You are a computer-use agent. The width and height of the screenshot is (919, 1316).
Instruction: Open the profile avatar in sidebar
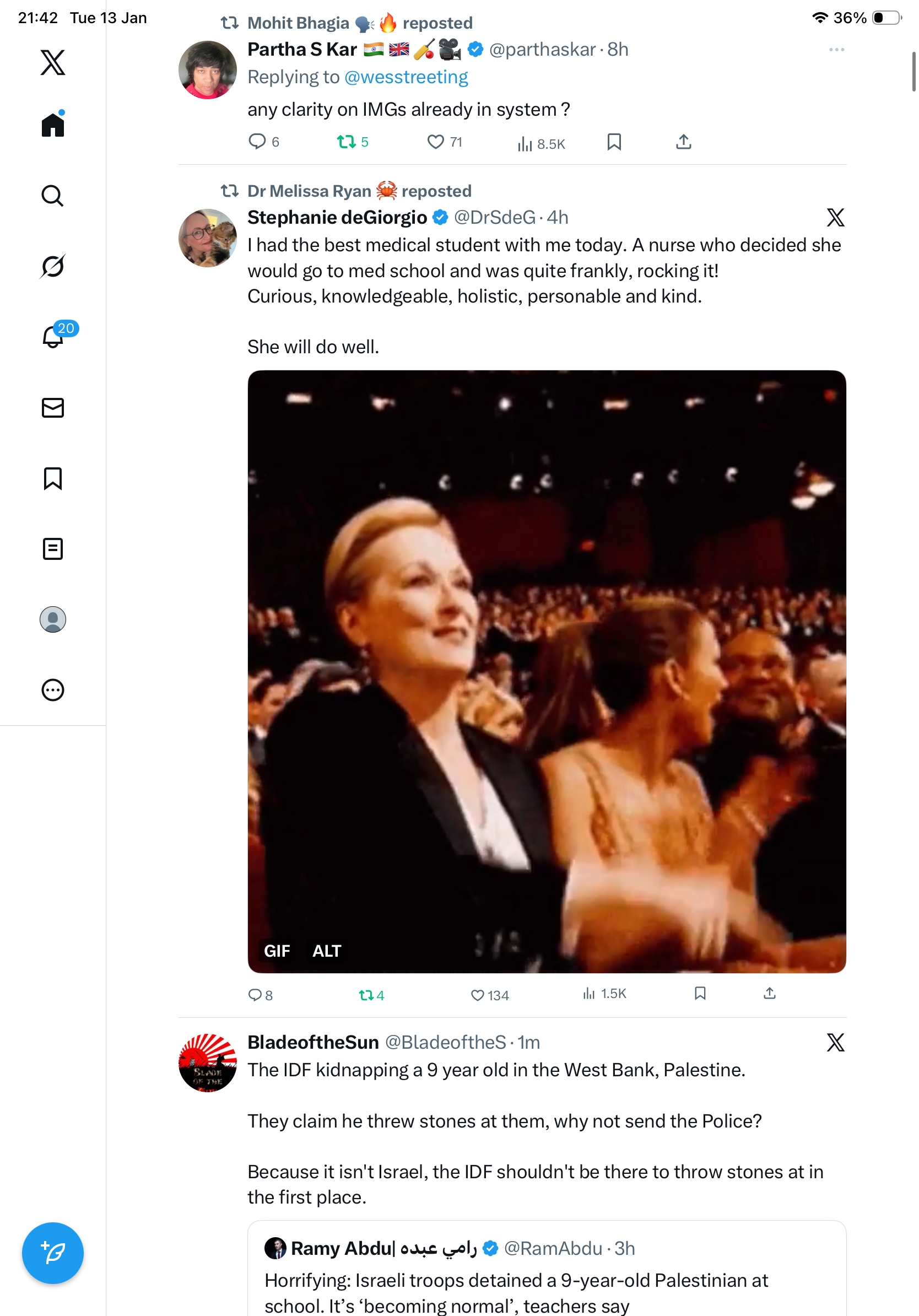pos(53,619)
